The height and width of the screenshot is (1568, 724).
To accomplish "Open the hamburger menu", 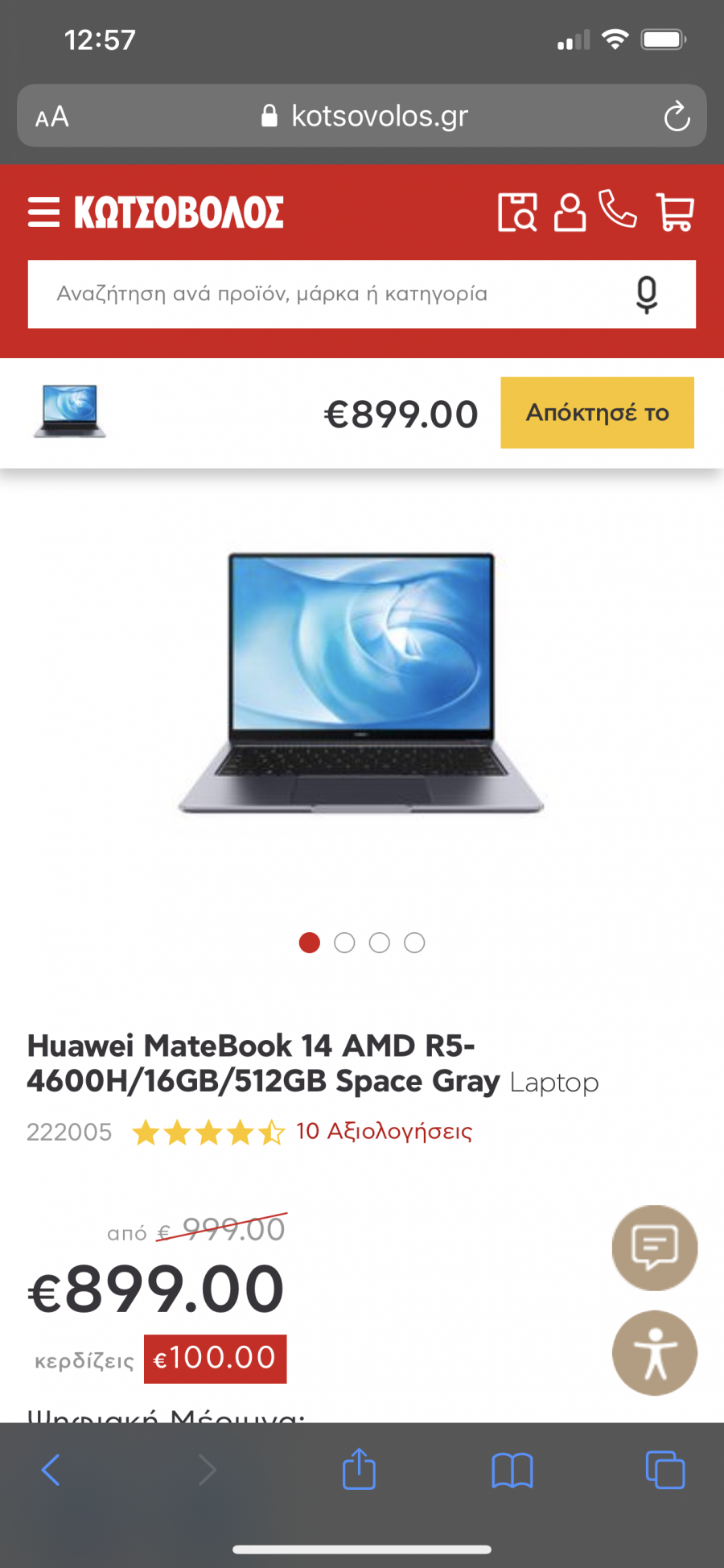I will tap(43, 213).
